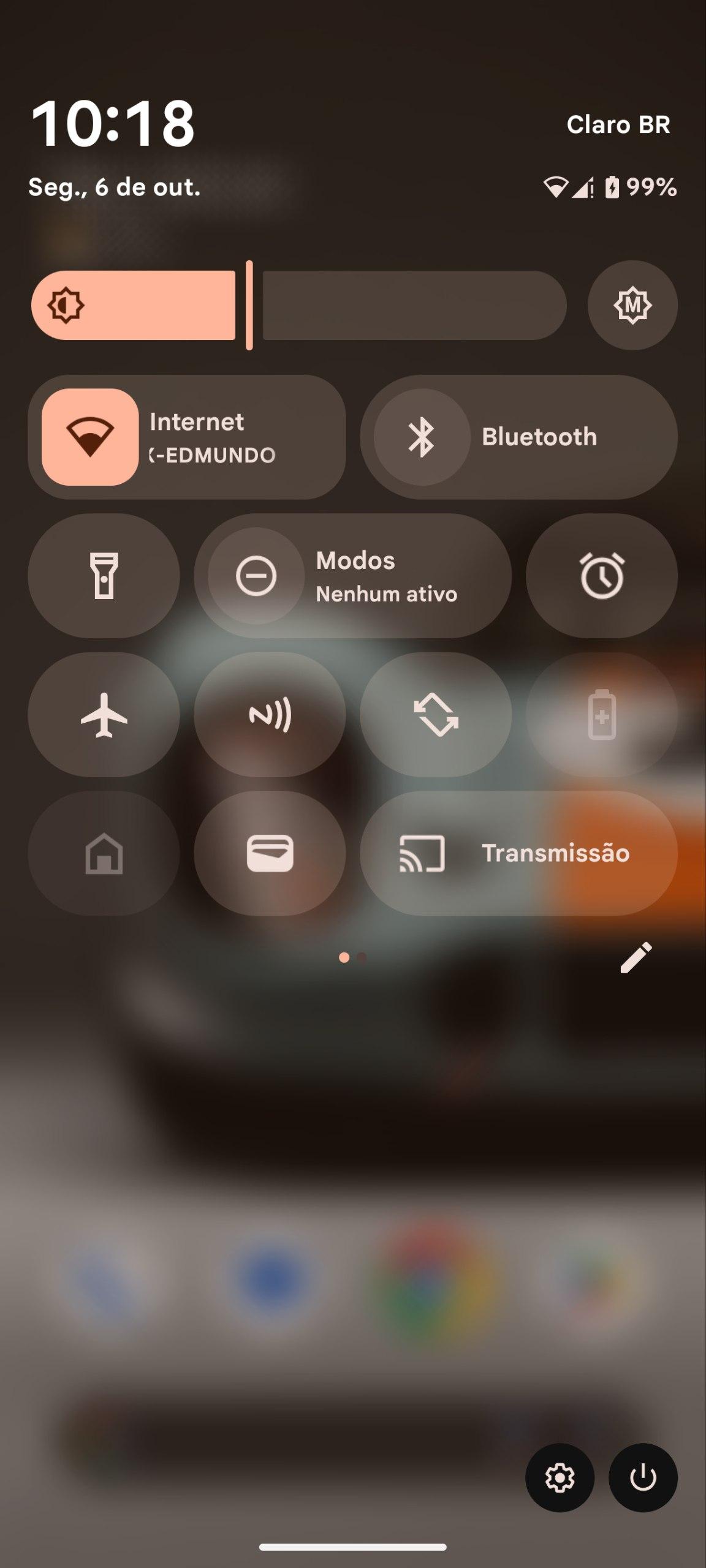Enable airplane mode

tap(104, 715)
